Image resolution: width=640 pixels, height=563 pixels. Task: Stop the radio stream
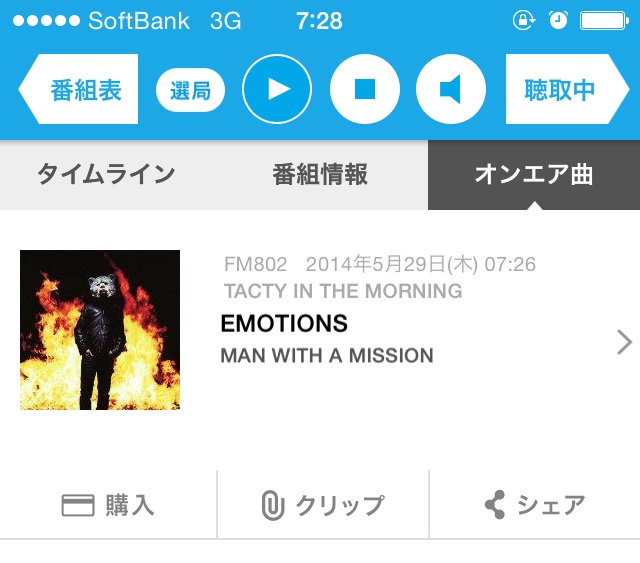364,89
